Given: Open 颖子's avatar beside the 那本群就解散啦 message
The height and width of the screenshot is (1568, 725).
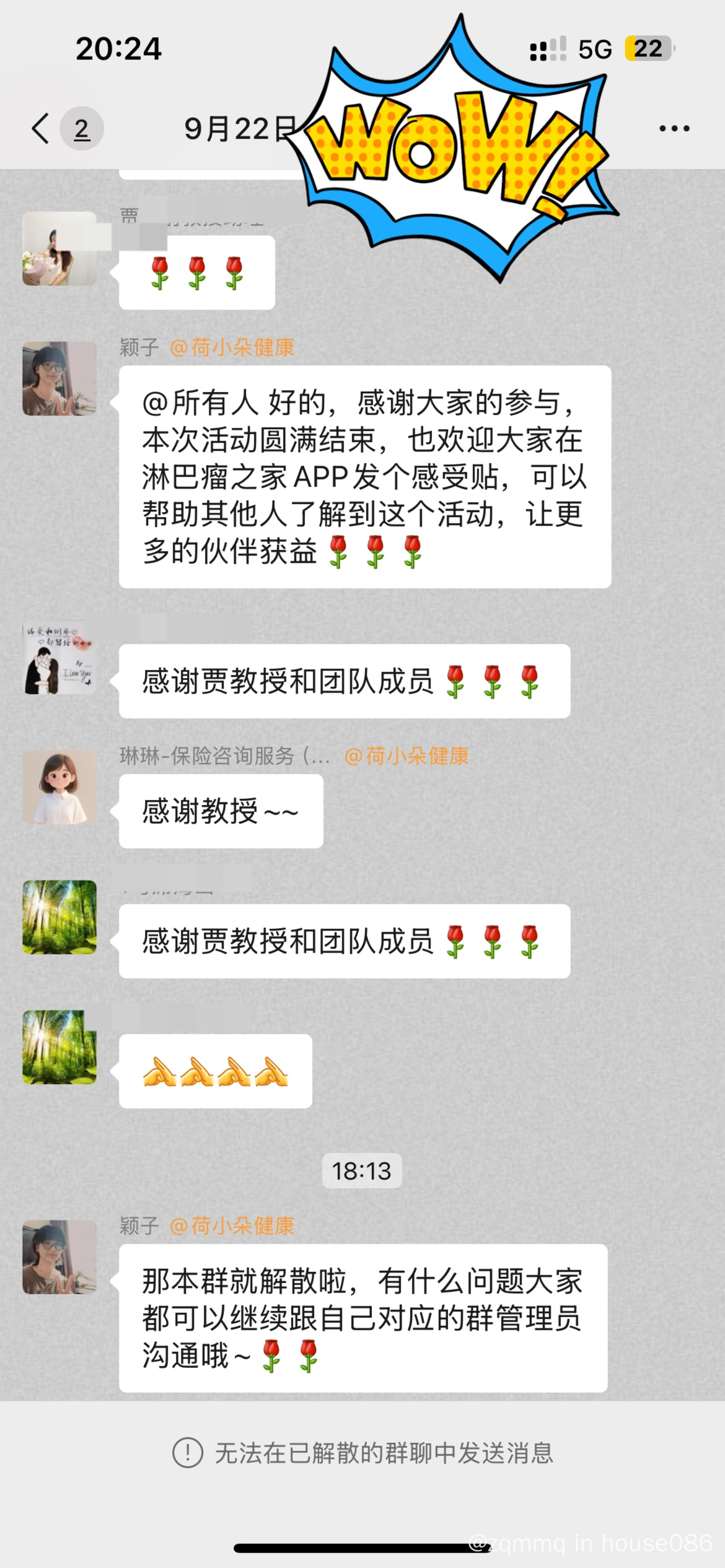Looking at the screenshot, I should (x=59, y=1257).
